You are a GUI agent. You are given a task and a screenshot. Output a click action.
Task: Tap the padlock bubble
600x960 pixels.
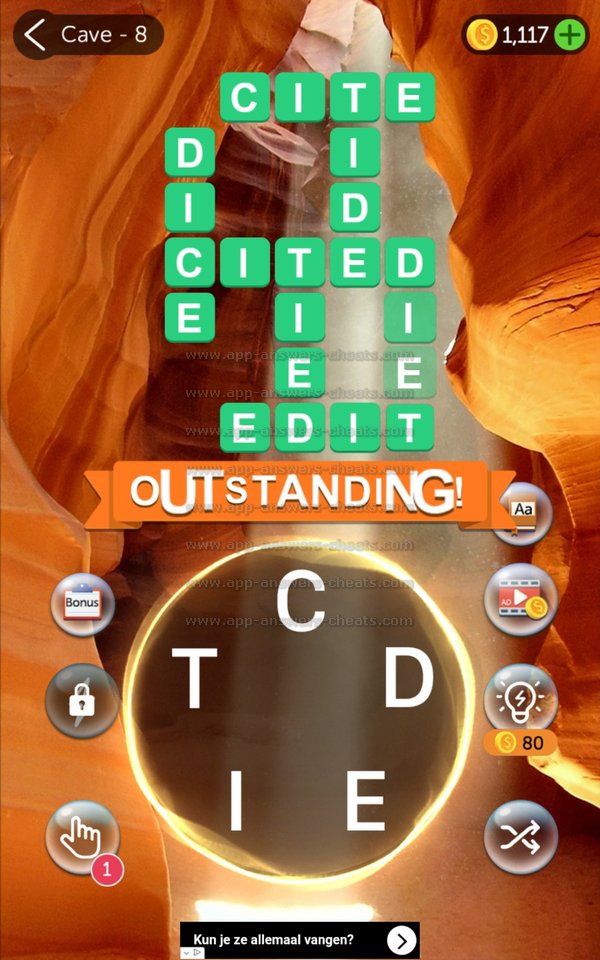coord(81,702)
